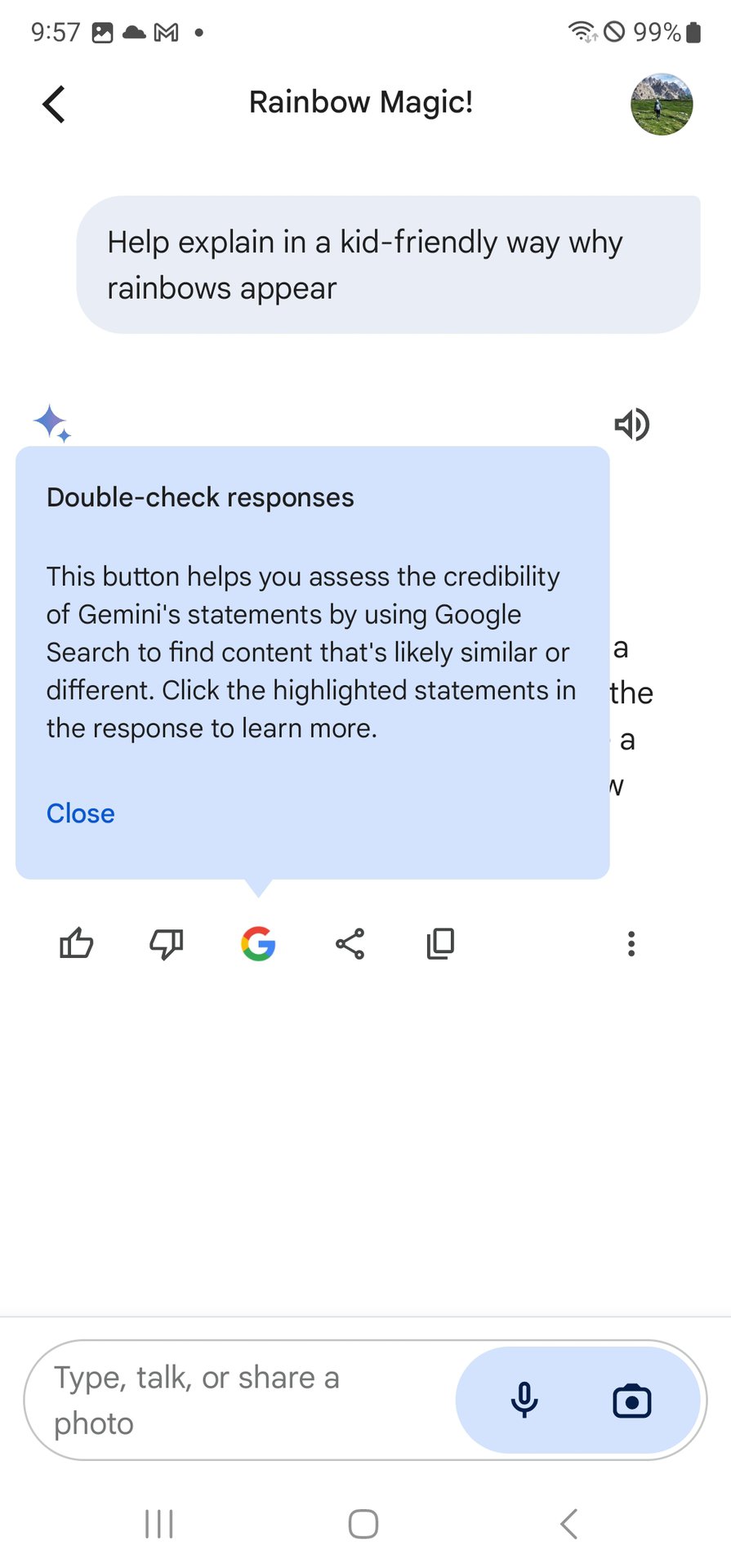731x1568 pixels.
Task: Open more options for the response
Action: point(631,944)
